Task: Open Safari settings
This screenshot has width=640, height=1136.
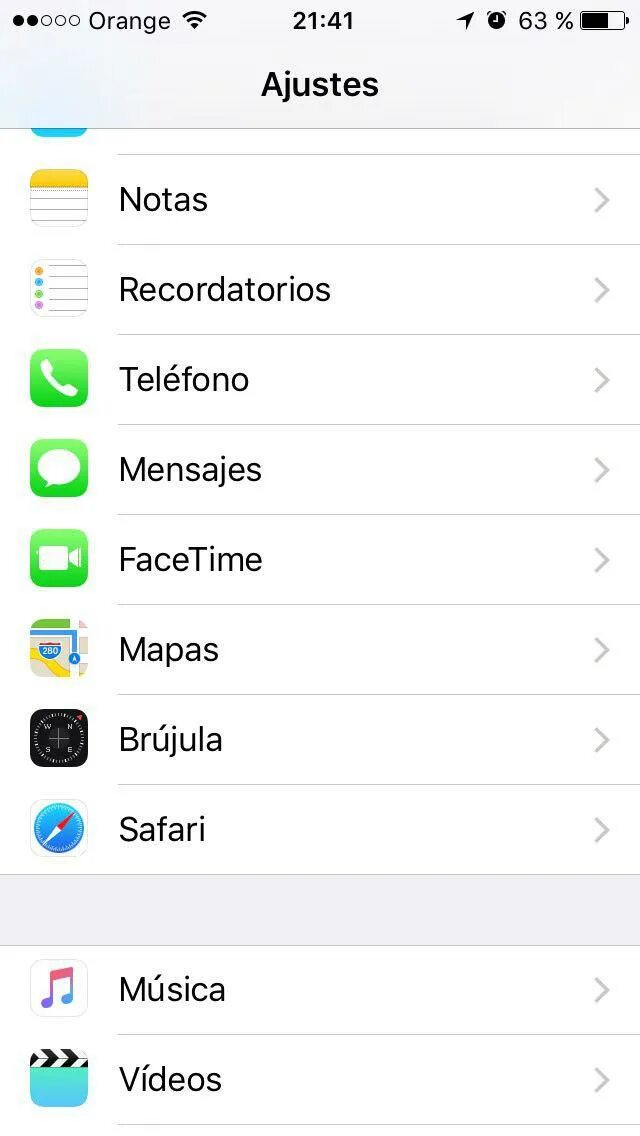Action: (320, 830)
